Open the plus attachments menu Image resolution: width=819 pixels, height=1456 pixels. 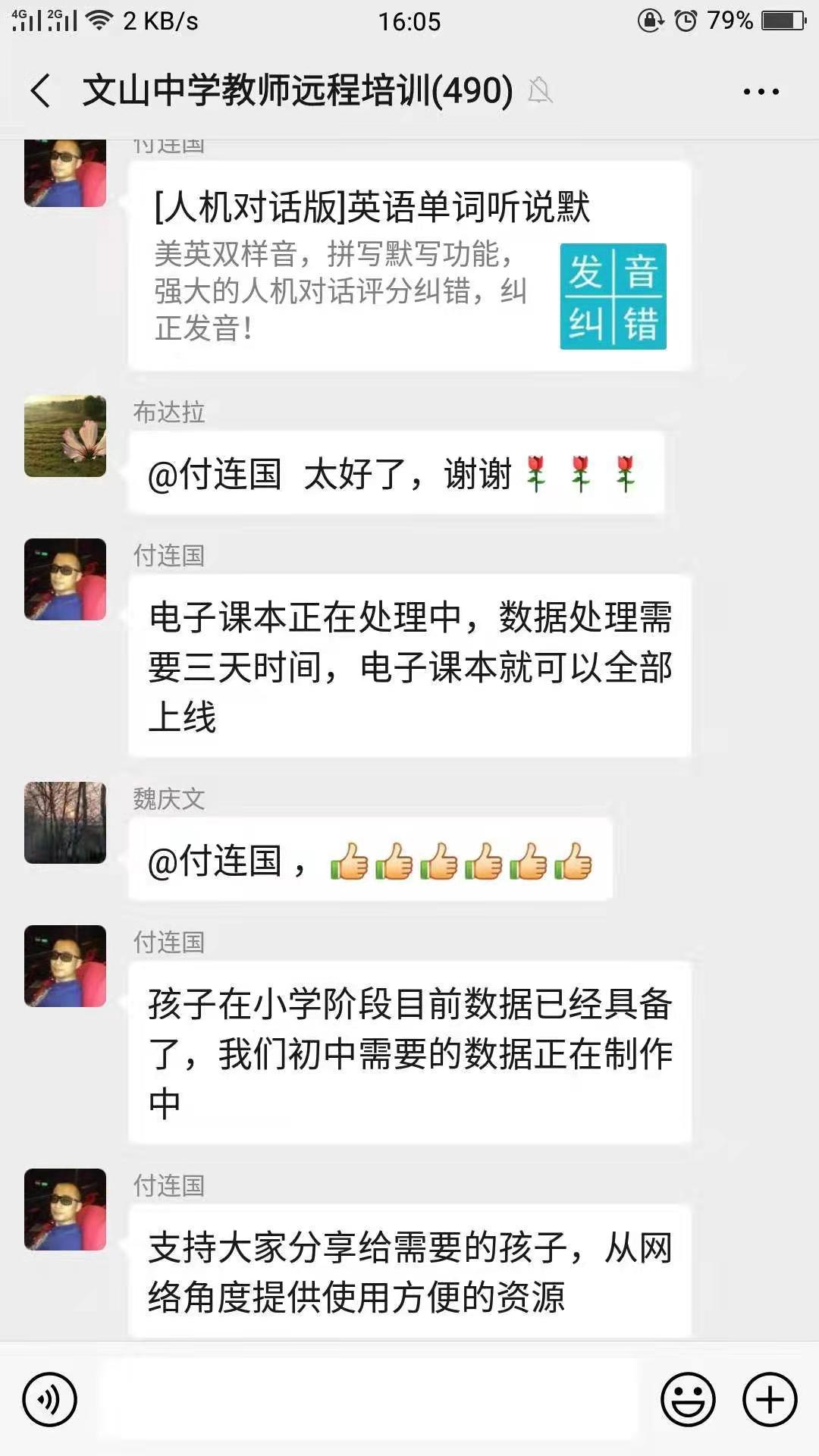coord(770,1399)
